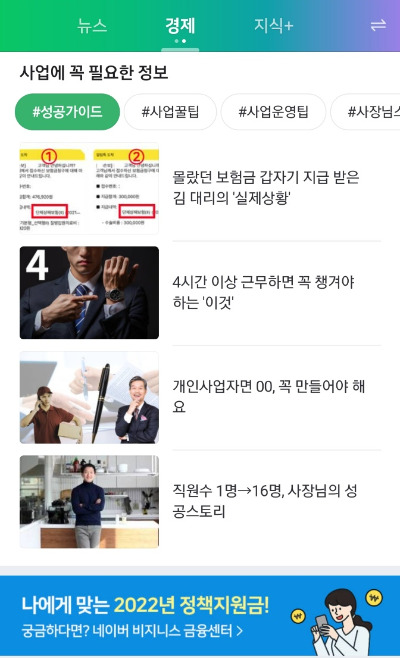400x658 pixels.
Task: Read 개인사업자면 00, 꼭 만들어야 해요 article
Action: [269, 396]
